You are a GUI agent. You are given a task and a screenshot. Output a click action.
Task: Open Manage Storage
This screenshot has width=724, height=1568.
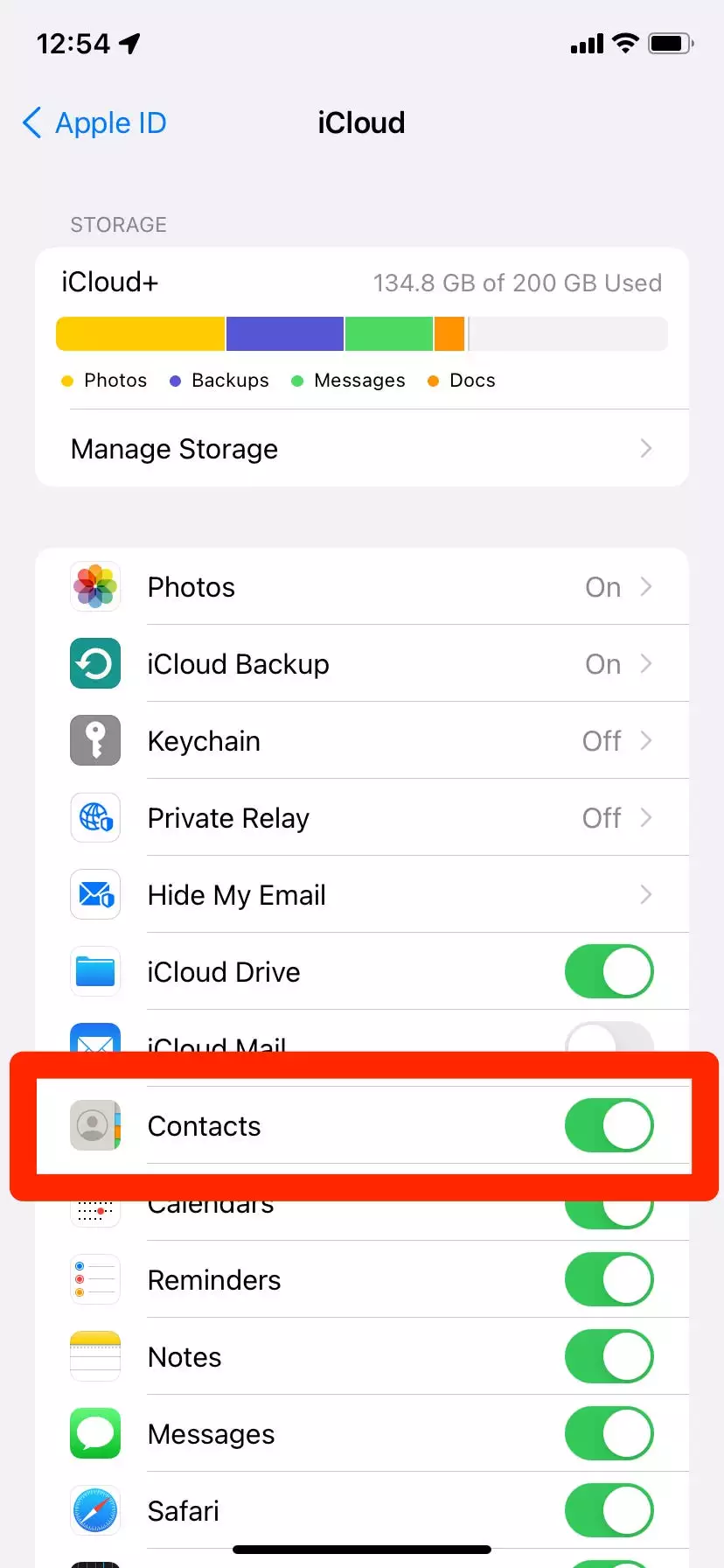point(362,449)
